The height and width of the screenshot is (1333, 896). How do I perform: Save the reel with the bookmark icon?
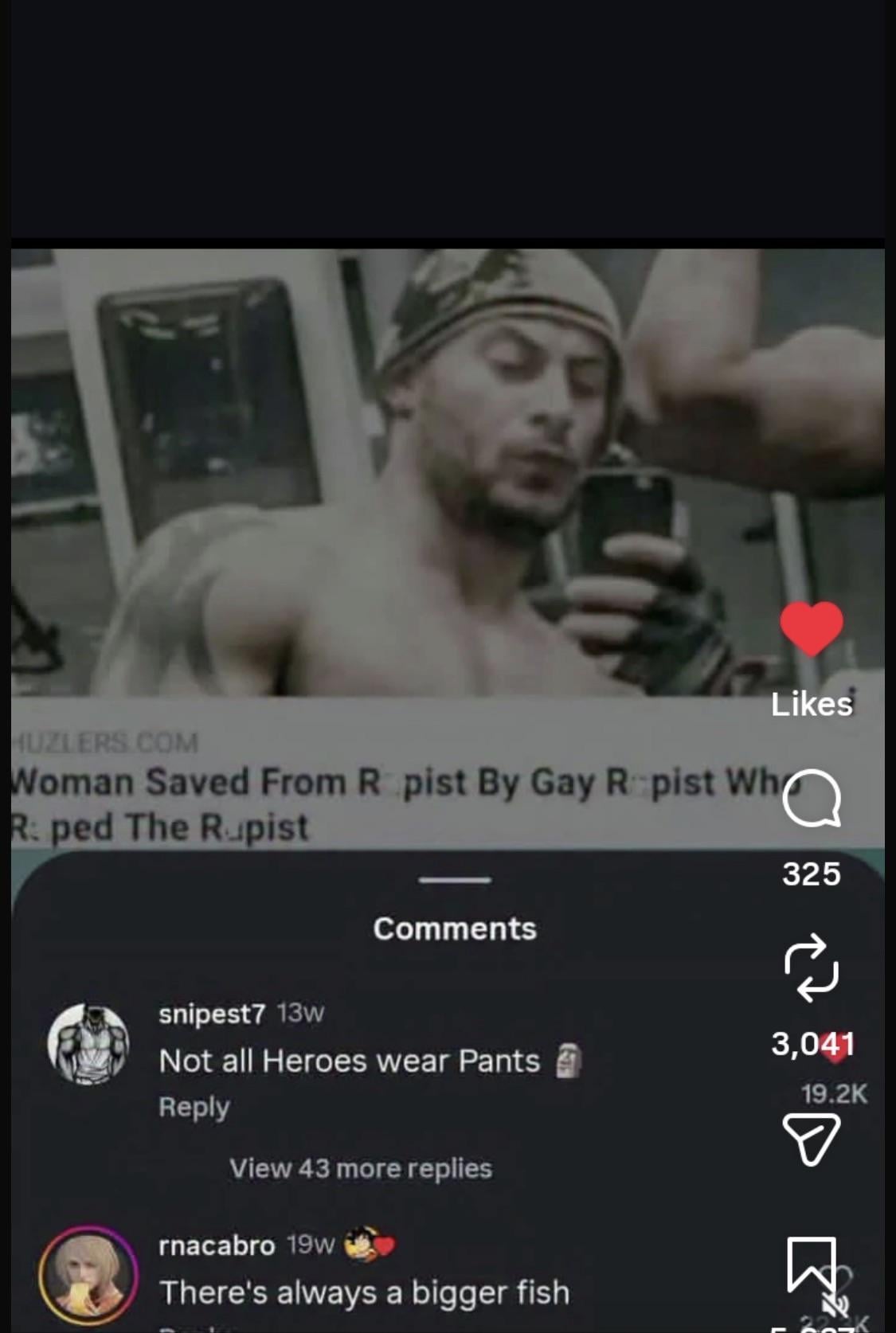(x=811, y=1264)
